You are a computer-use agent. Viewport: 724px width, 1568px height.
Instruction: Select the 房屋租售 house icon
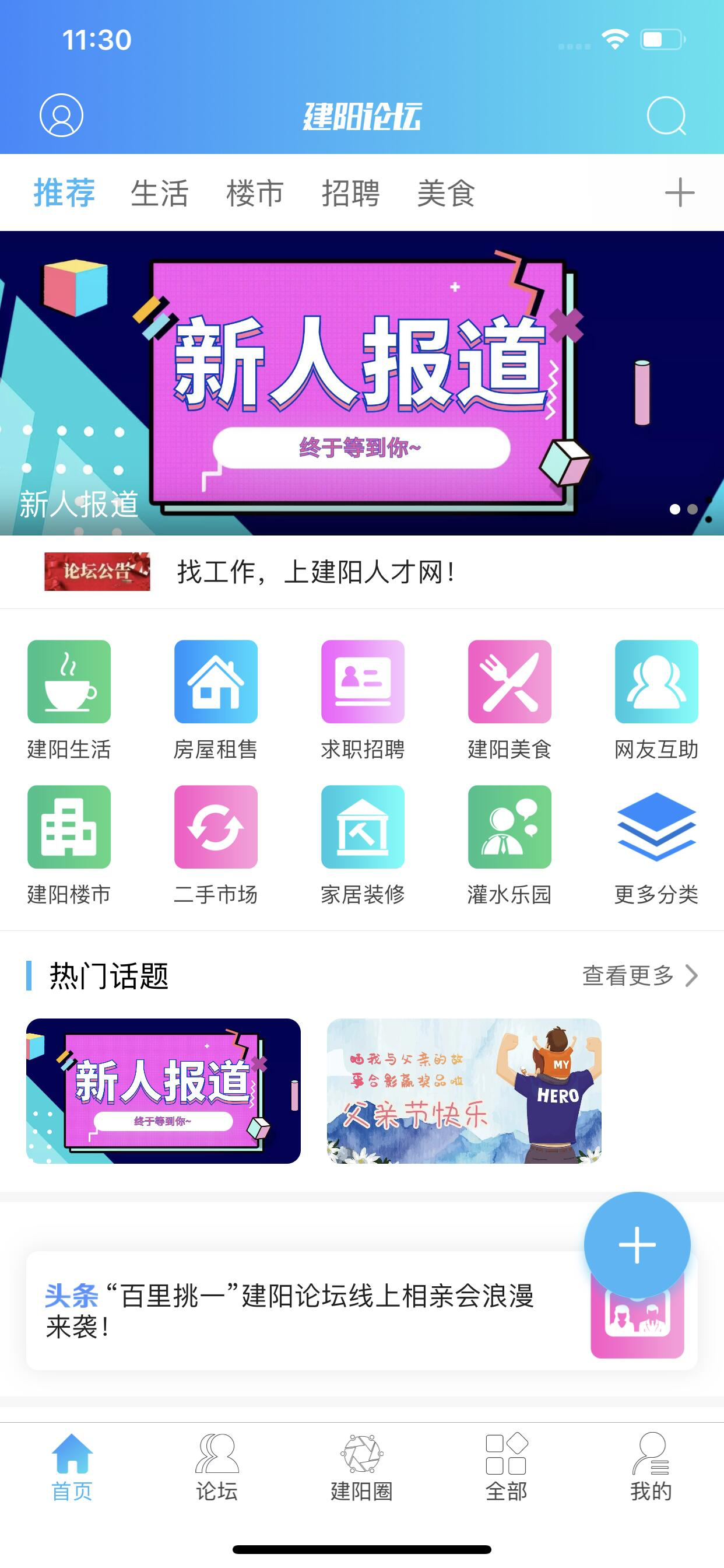216,683
